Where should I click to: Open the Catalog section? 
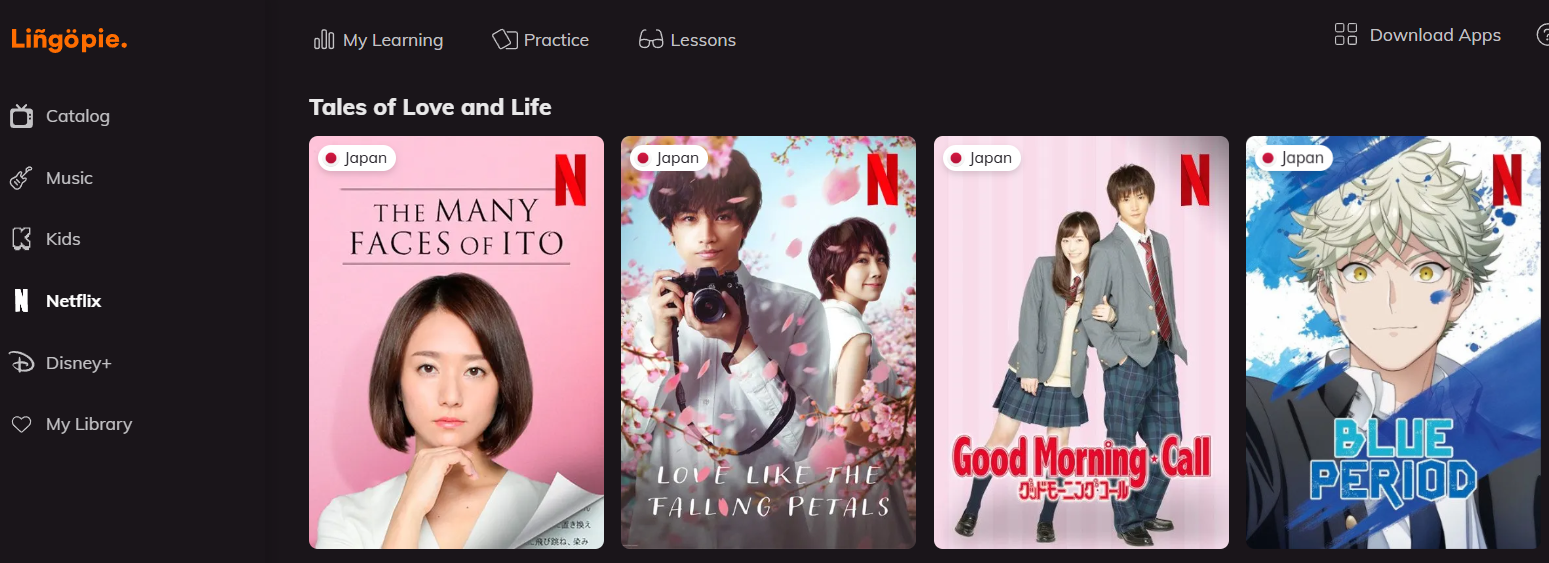pyautogui.click(x=60, y=116)
